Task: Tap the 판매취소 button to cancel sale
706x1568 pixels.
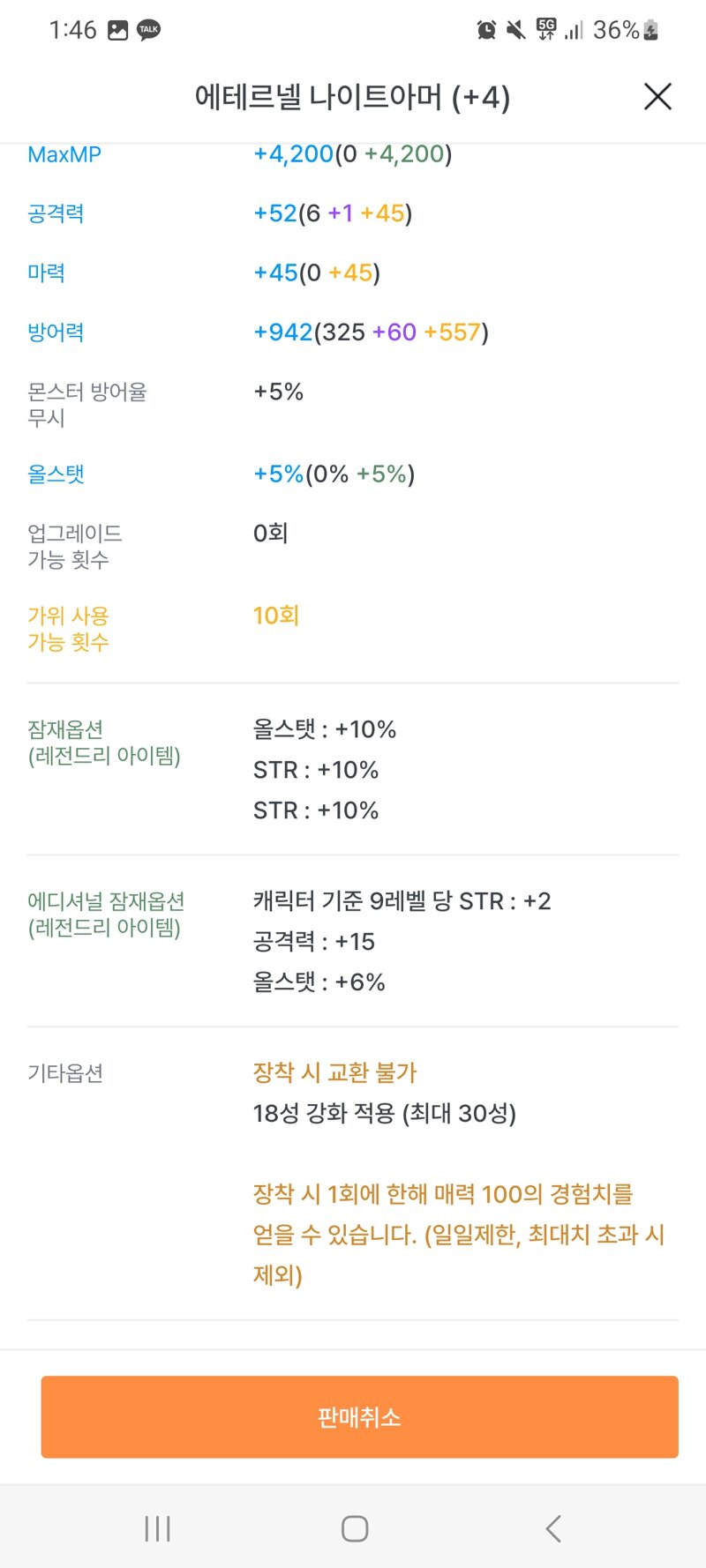Action: 359,1416
